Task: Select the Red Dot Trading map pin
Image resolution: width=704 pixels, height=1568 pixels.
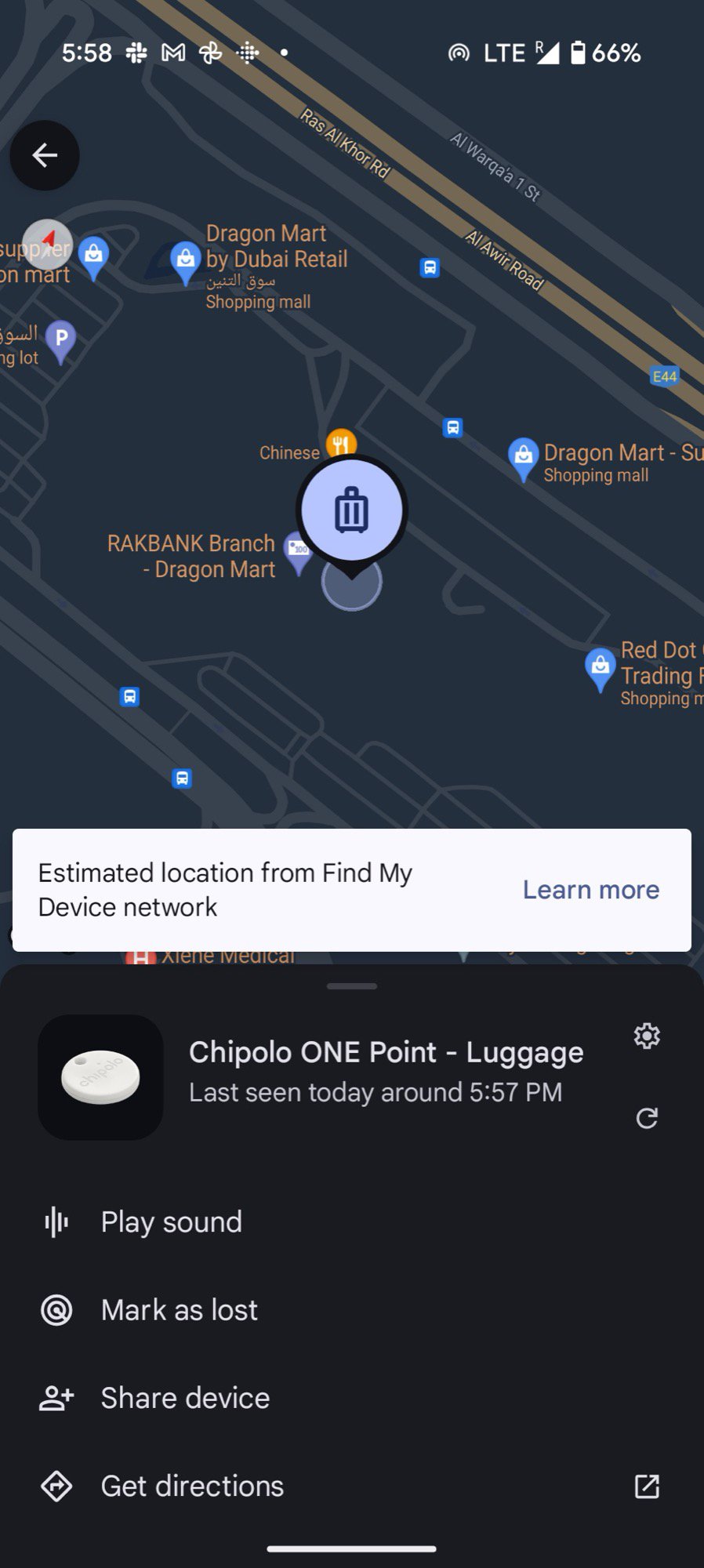Action: click(x=601, y=668)
